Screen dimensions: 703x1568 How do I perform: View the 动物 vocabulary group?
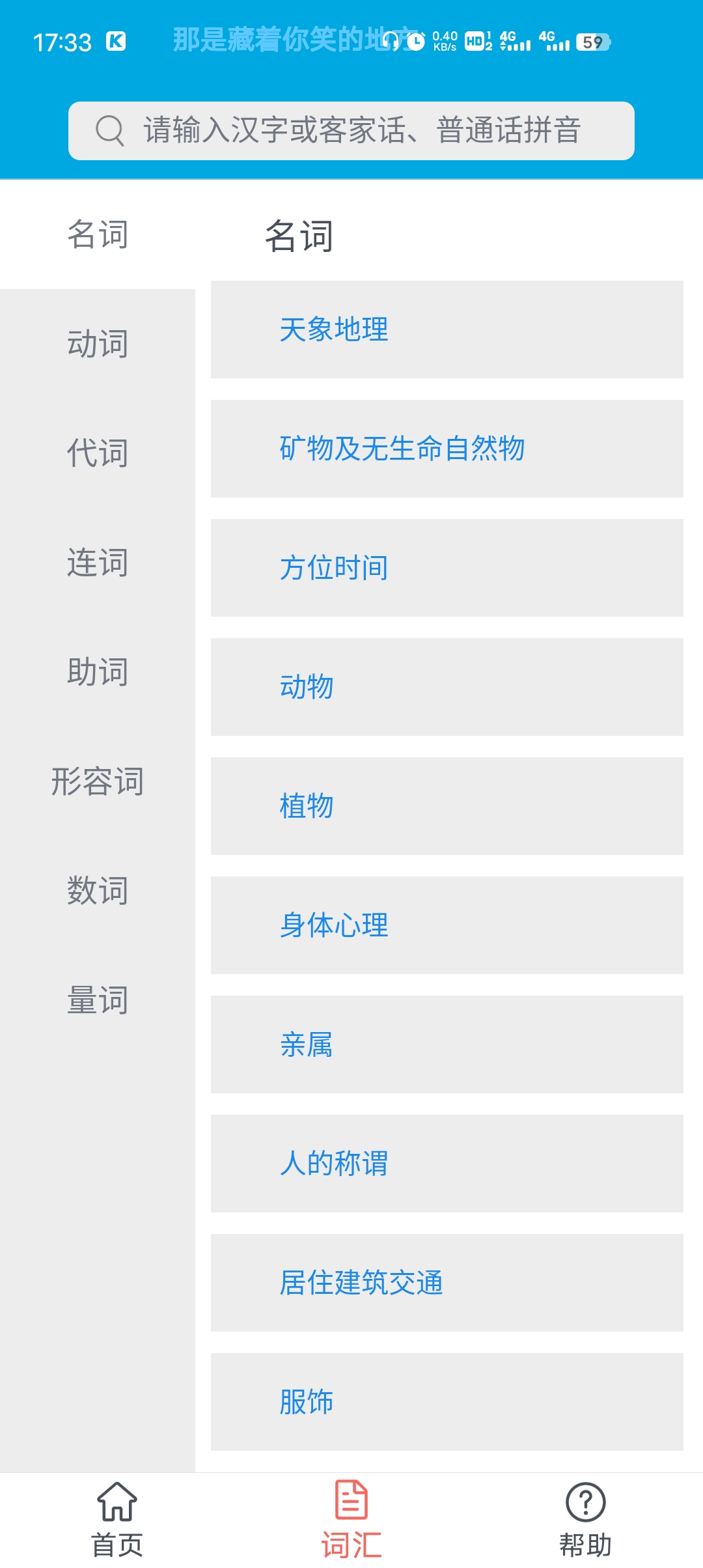tap(447, 687)
